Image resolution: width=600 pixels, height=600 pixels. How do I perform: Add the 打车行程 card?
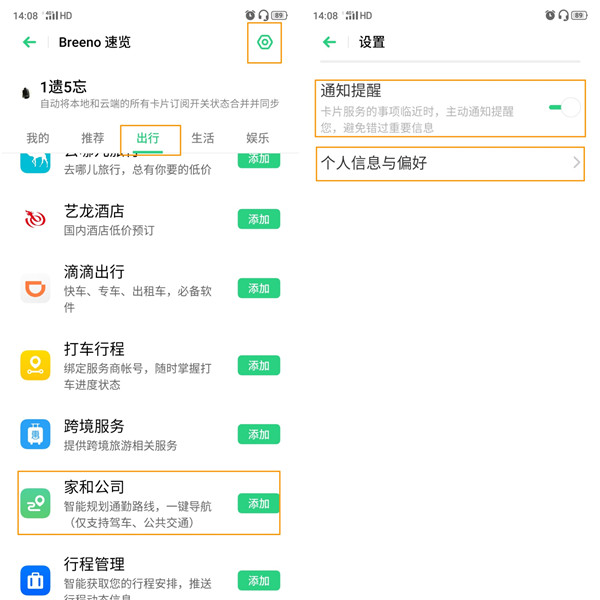tap(259, 365)
